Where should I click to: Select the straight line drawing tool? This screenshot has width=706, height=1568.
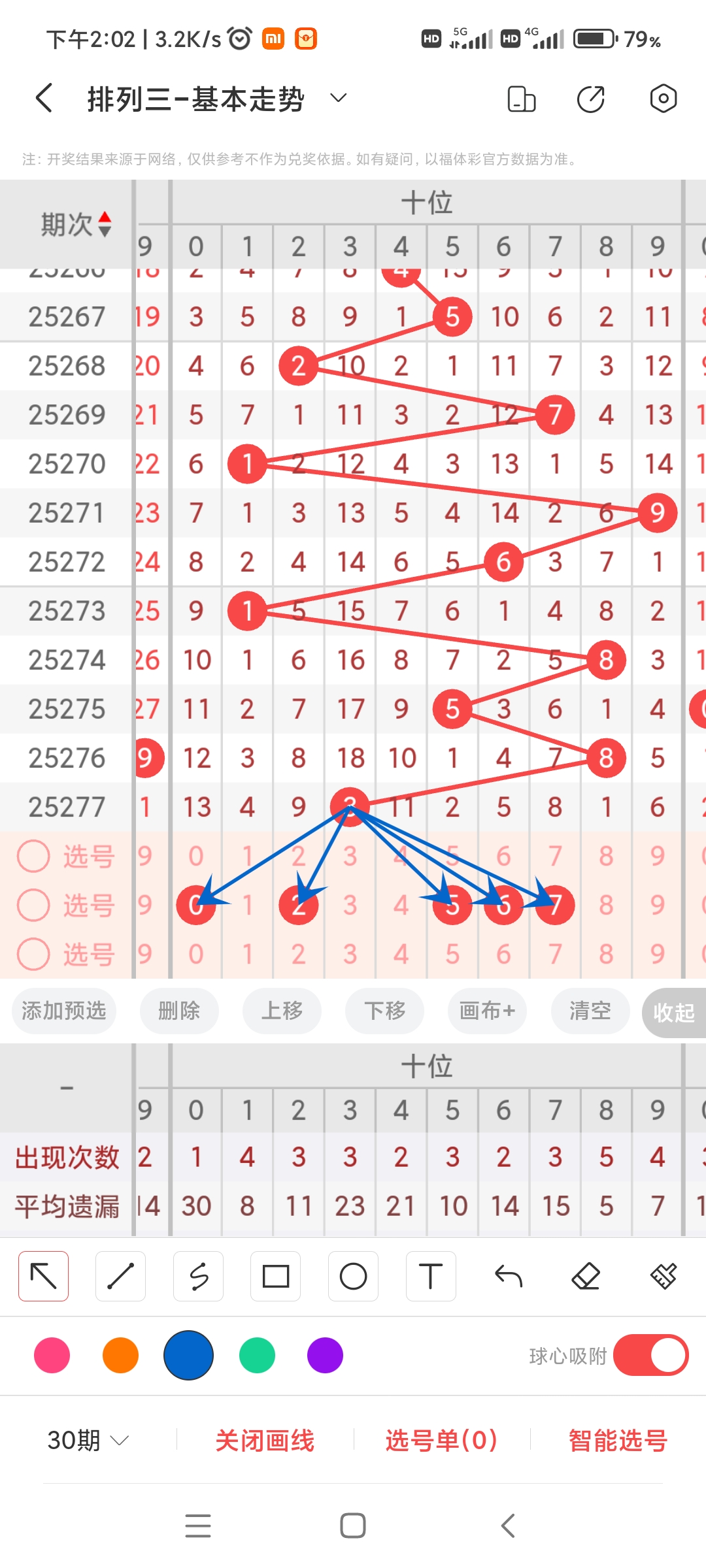pos(120,1275)
